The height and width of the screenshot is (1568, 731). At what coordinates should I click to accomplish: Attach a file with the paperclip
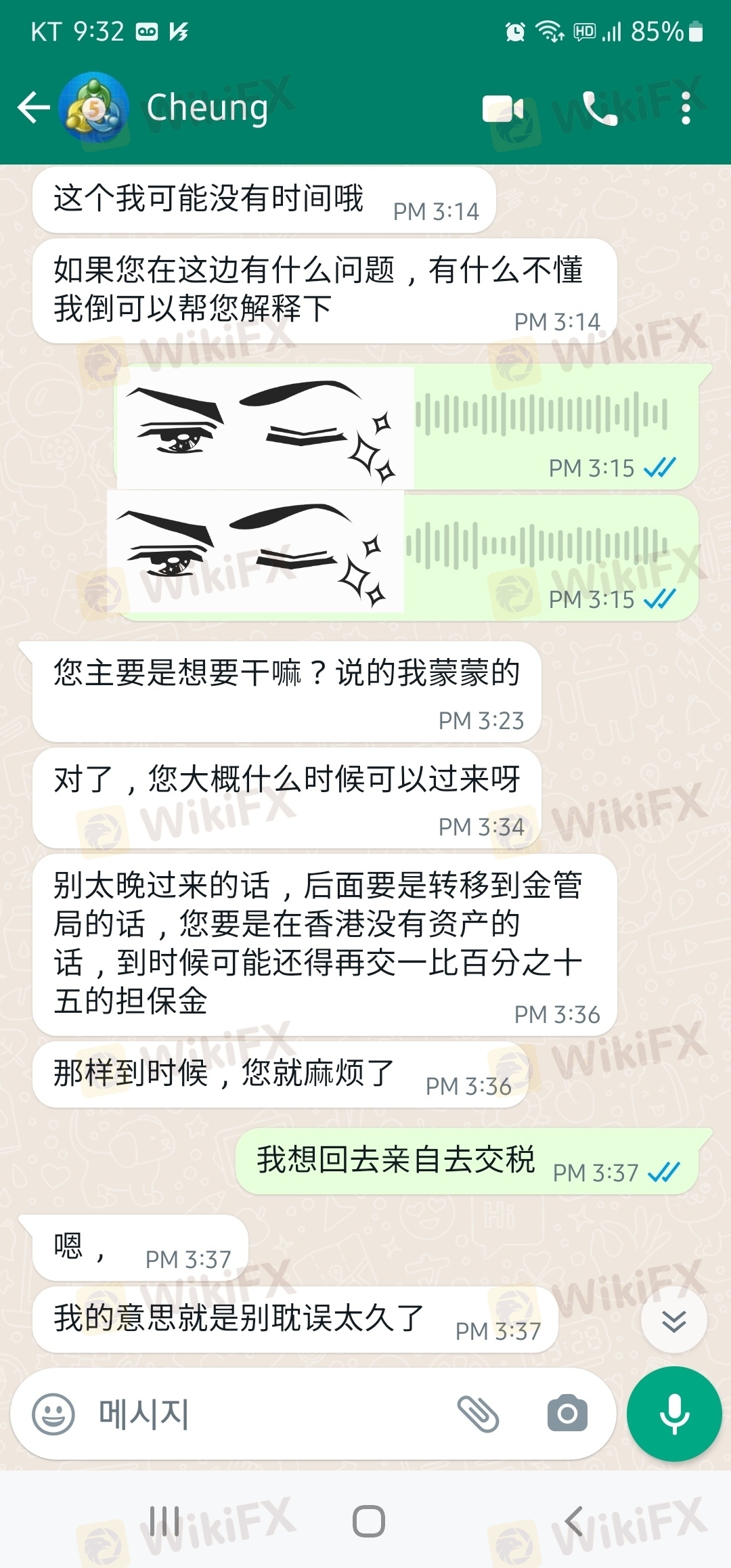(478, 1414)
